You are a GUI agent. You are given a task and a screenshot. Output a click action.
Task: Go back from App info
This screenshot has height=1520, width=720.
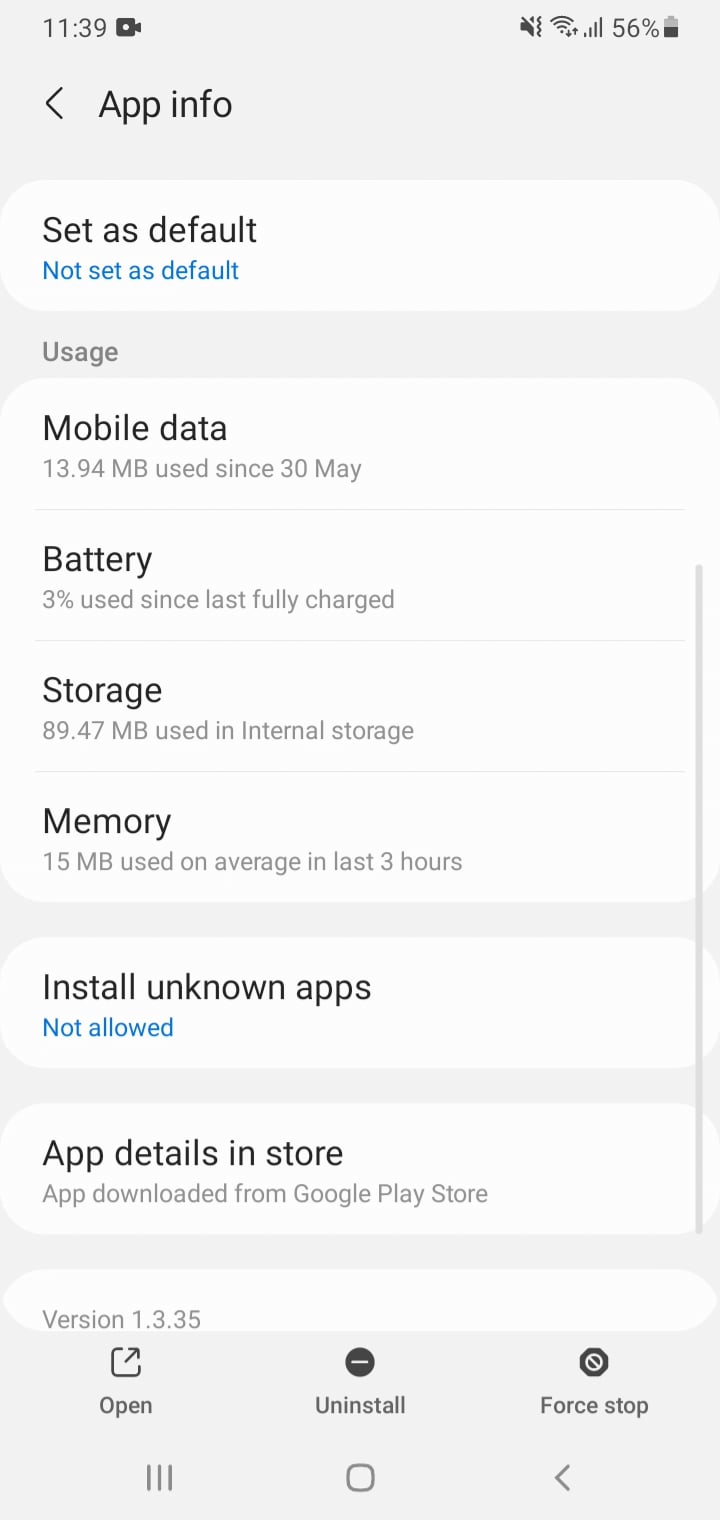click(55, 104)
